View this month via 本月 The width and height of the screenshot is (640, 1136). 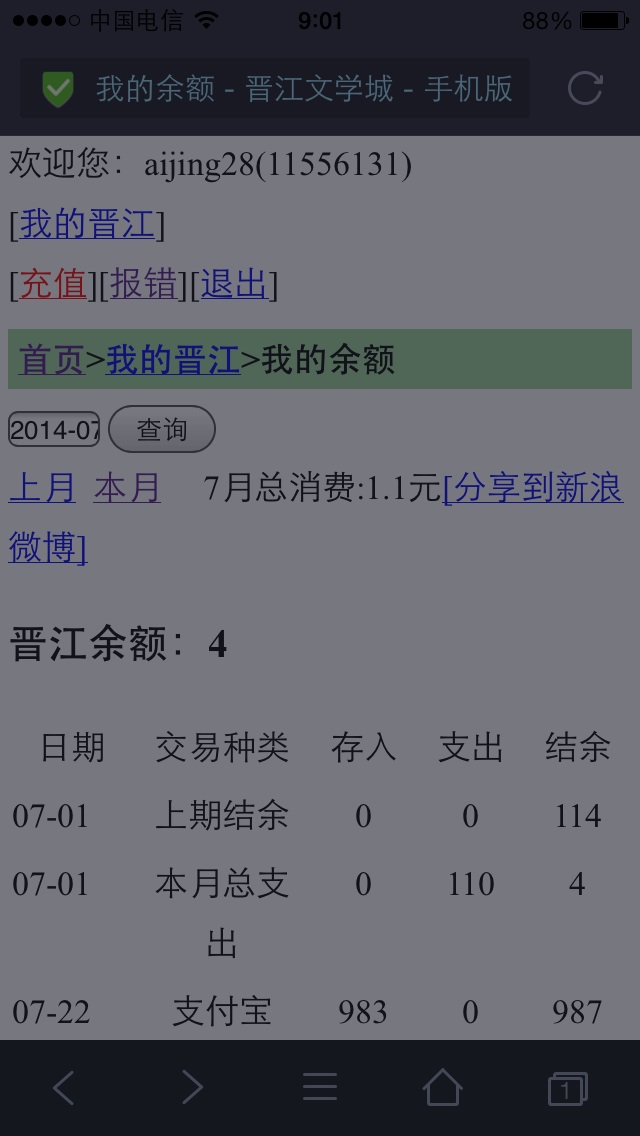point(127,488)
